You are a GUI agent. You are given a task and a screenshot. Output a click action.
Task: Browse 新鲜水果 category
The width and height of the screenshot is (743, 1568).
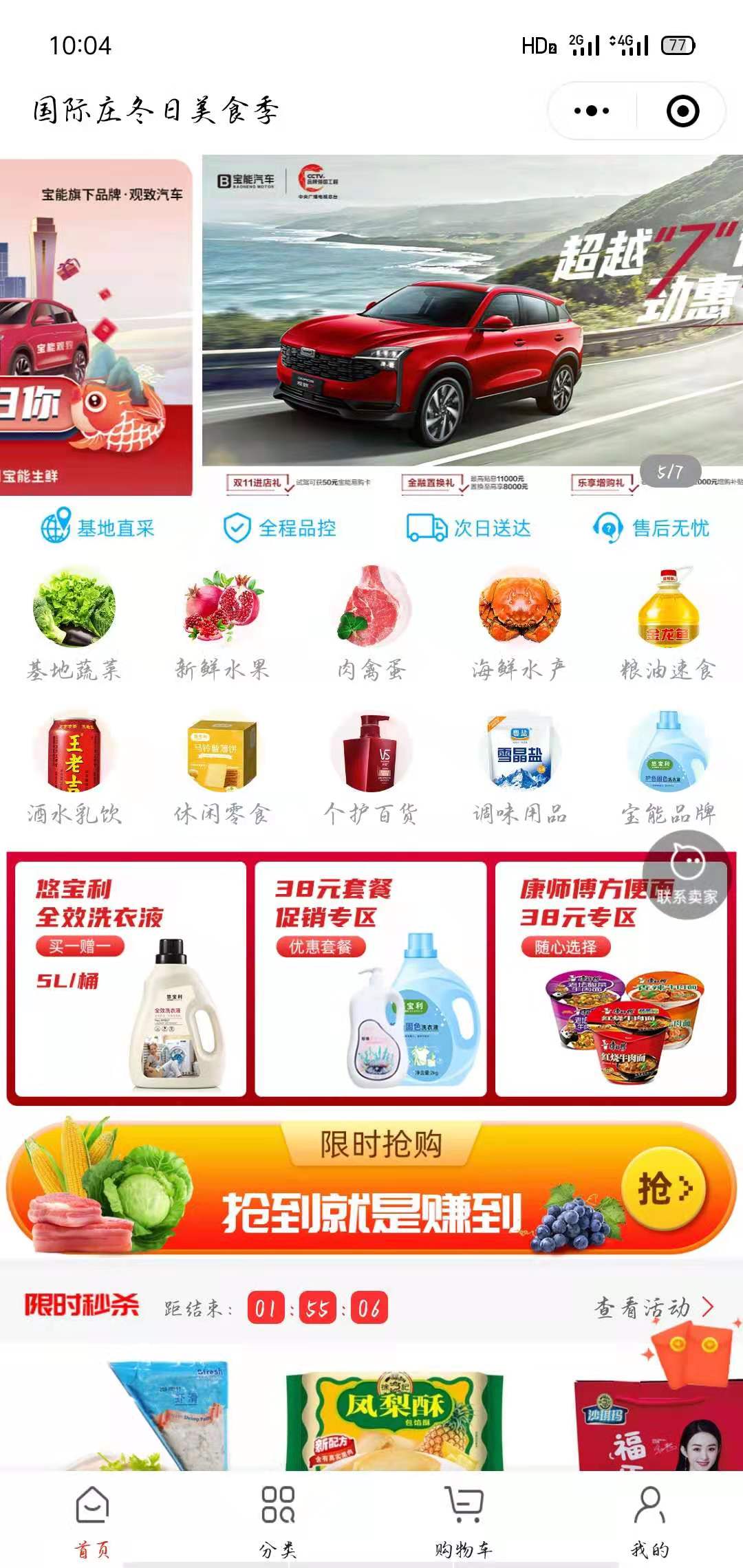pyautogui.click(x=222, y=622)
